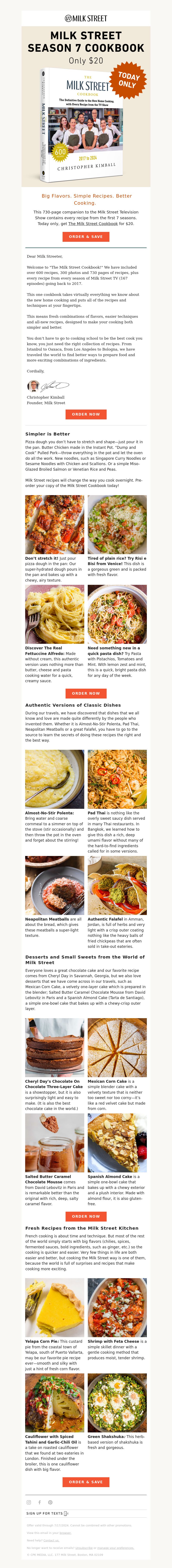This screenshot has width=172, height=1568.
Task: Open the season 7 cookbook cover banner
Action: [x=86, y=107]
